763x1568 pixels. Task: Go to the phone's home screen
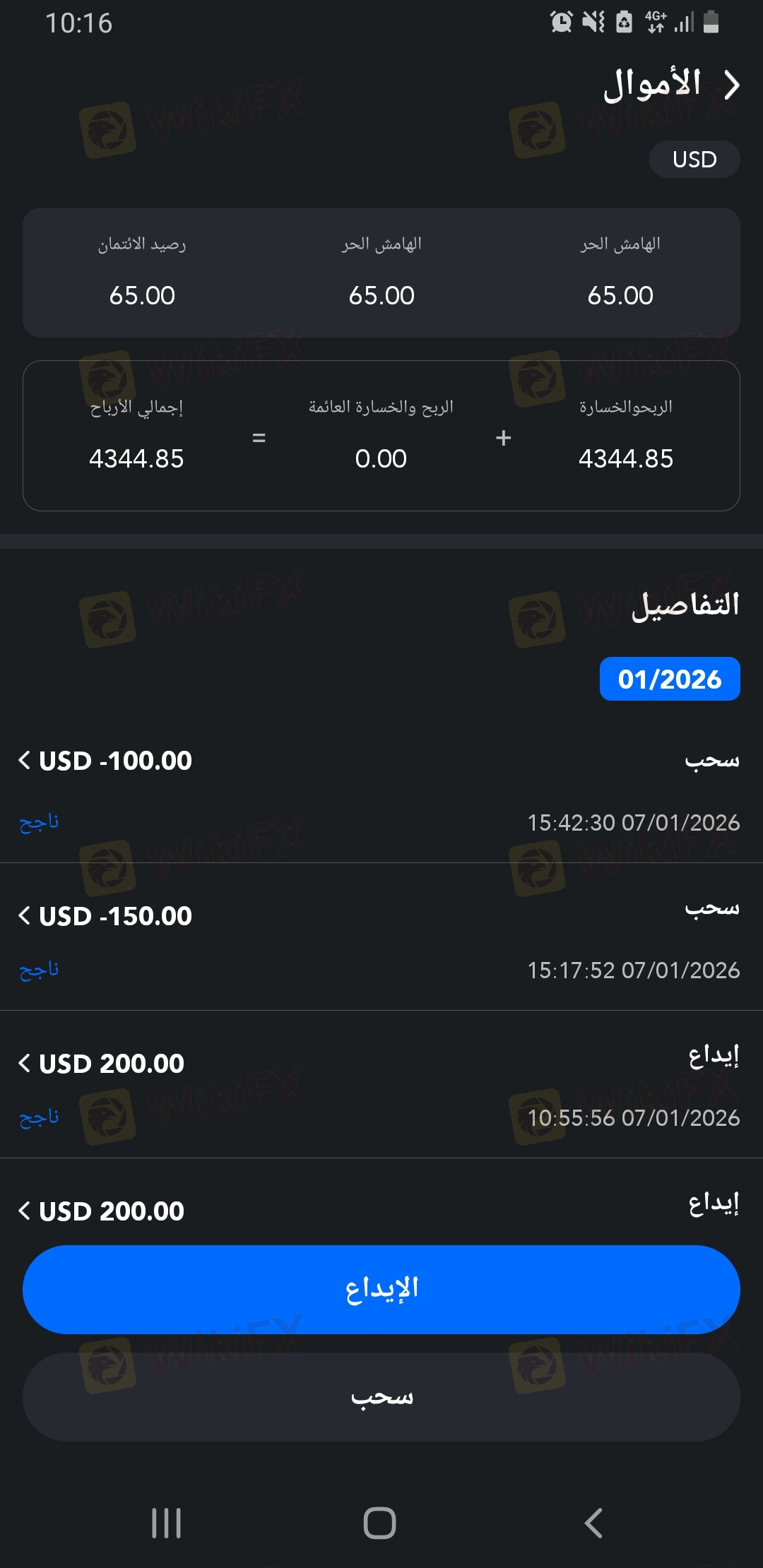pos(380,1523)
